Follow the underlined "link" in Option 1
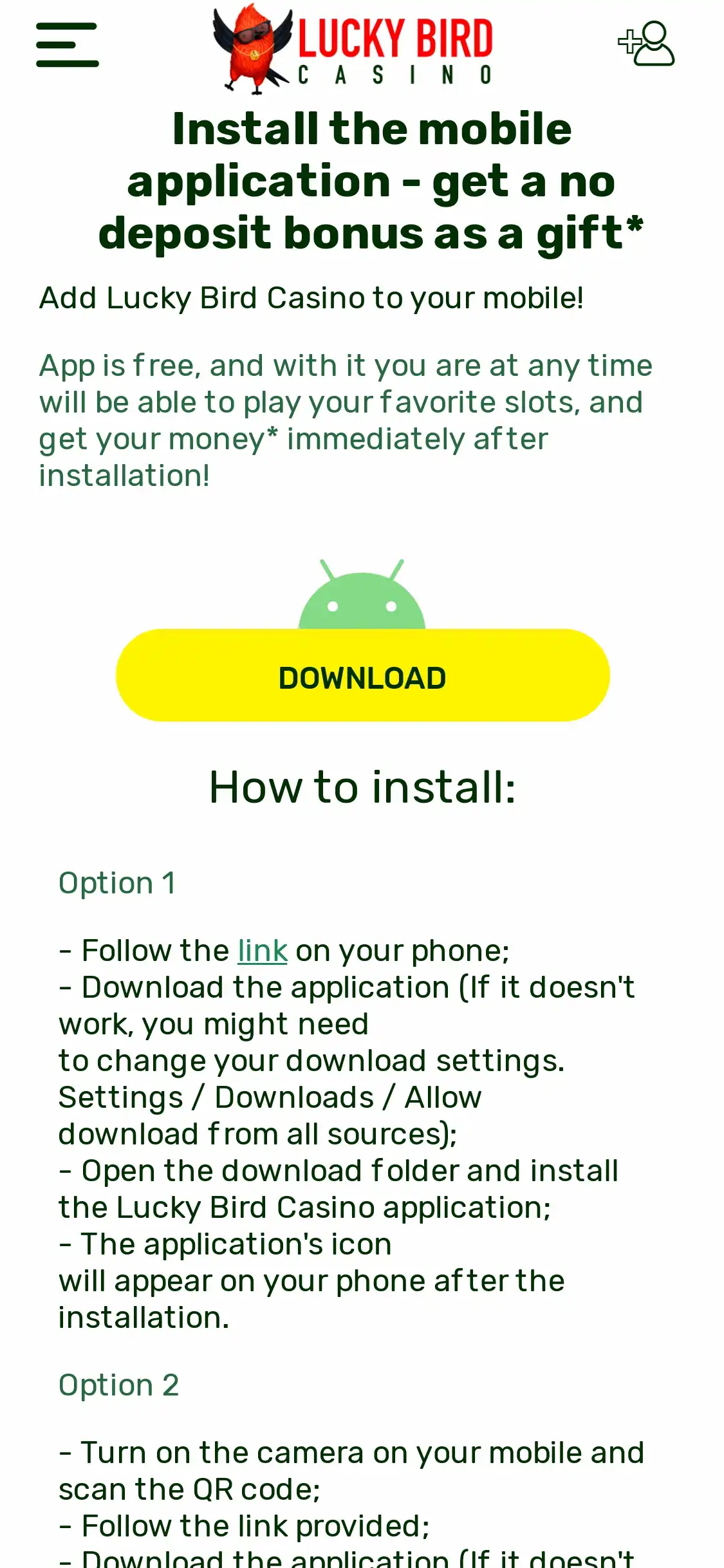 point(262,951)
